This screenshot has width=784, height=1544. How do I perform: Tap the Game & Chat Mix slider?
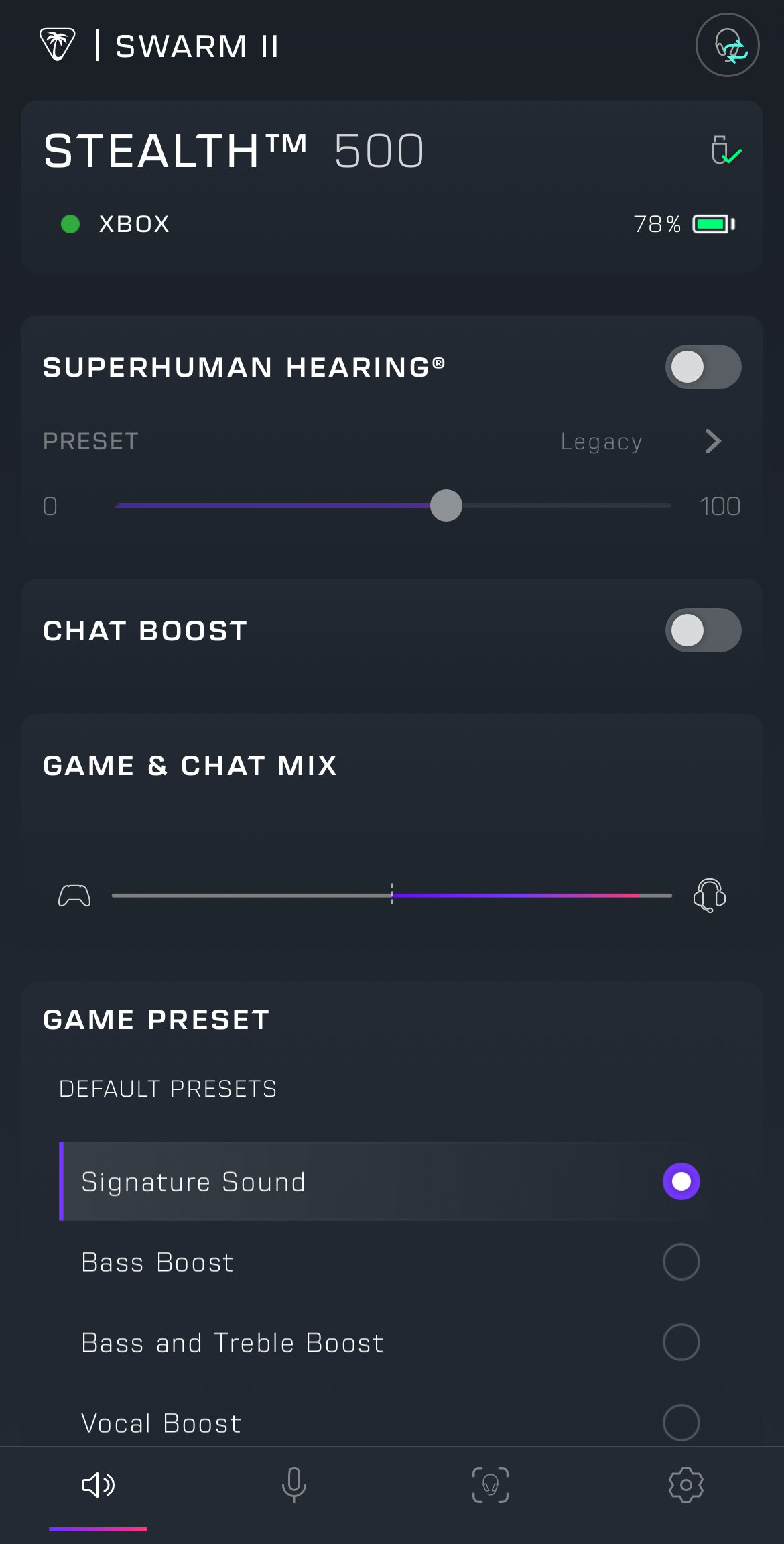[x=392, y=895]
